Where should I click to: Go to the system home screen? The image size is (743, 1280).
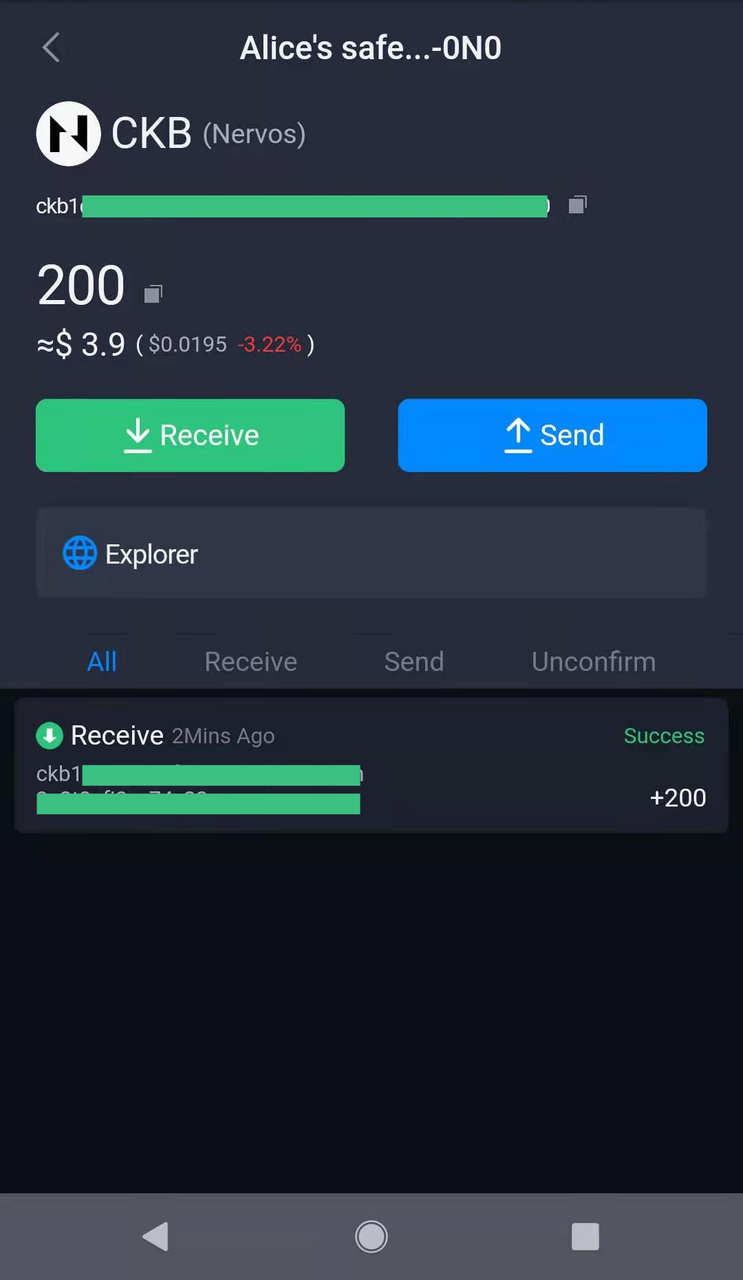pos(371,1237)
